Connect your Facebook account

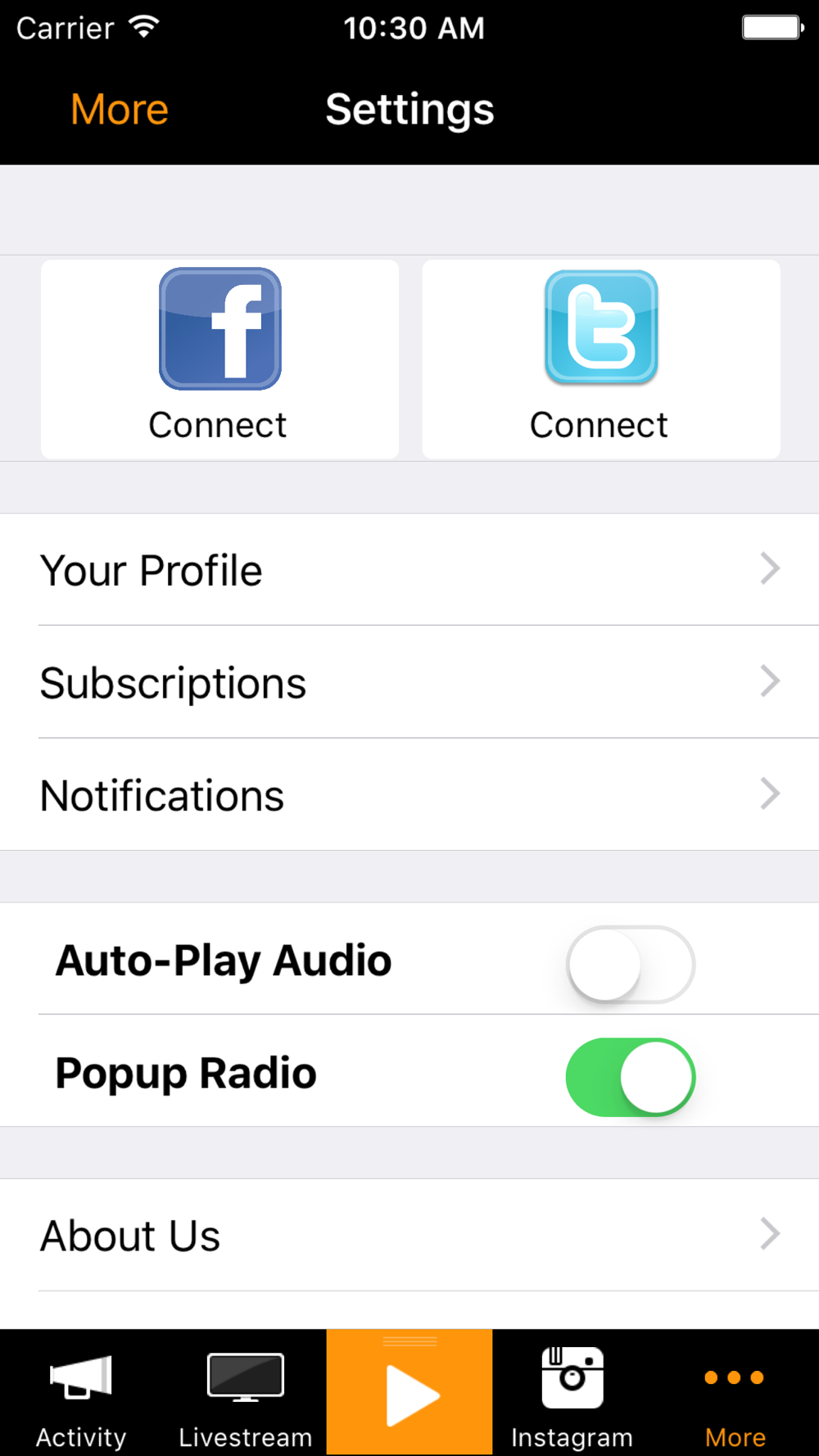(219, 359)
